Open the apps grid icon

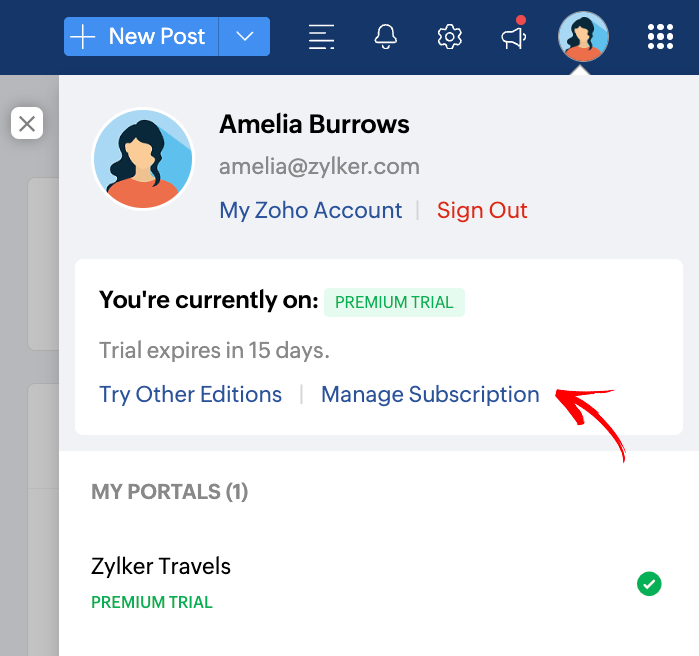[x=660, y=37]
